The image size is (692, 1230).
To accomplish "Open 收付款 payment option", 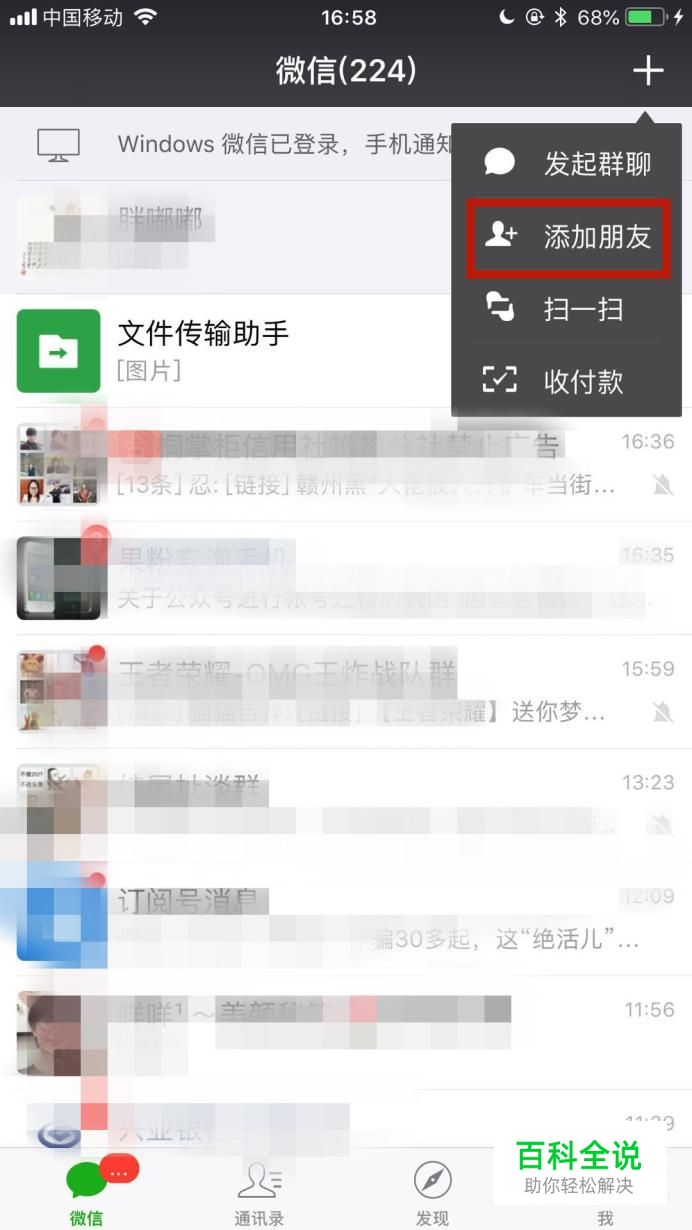I will [x=567, y=381].
